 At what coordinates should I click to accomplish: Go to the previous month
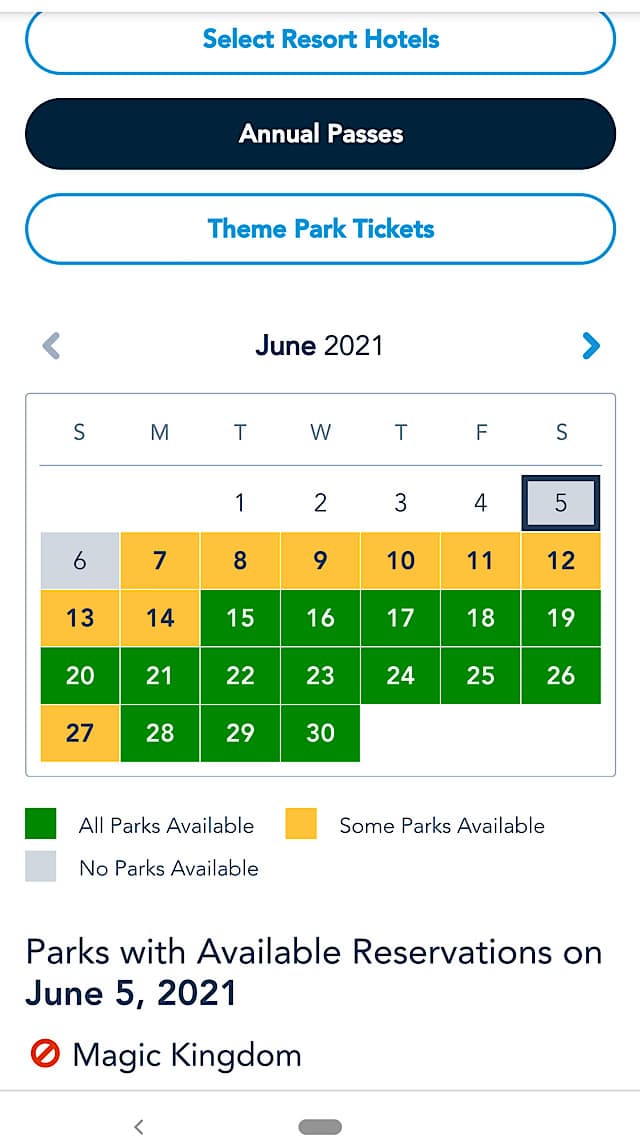[51, 345]
